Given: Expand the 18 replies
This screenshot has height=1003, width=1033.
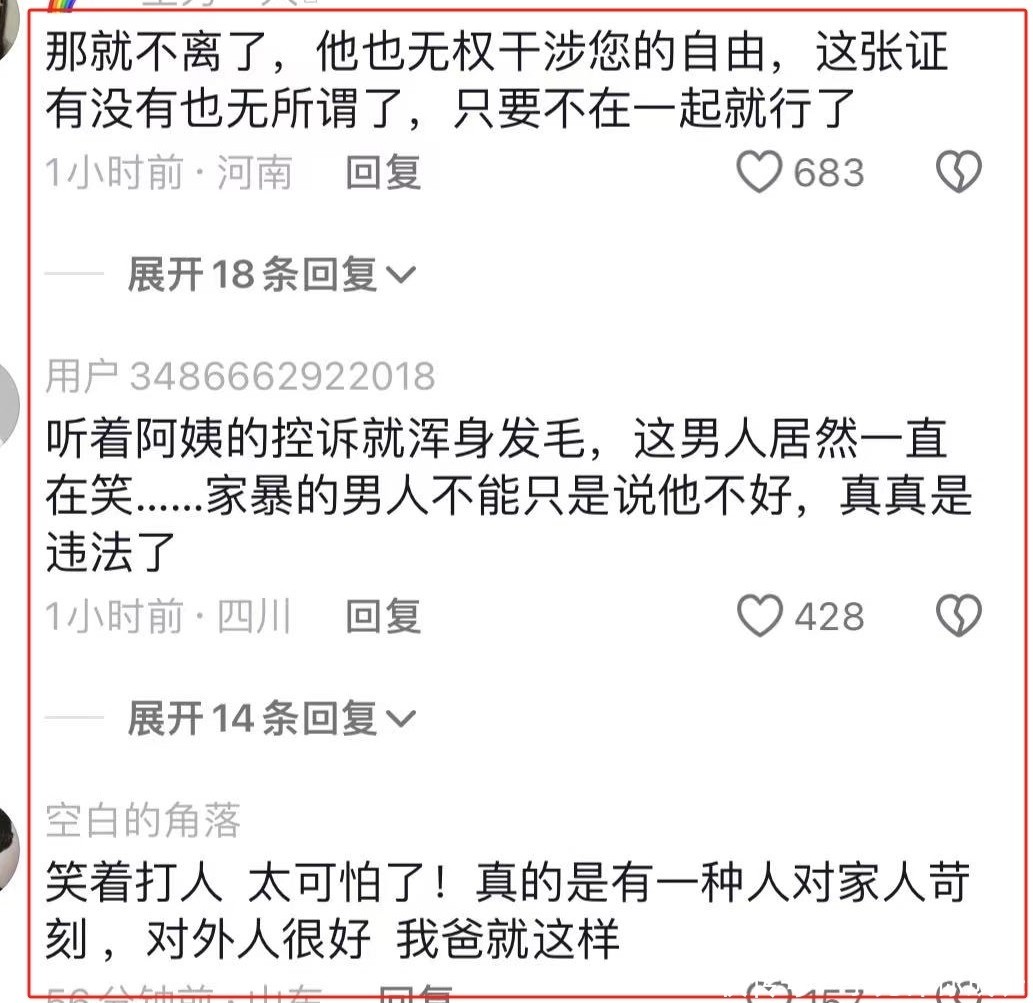Looking at the screenshot, I should coord(270,274).
